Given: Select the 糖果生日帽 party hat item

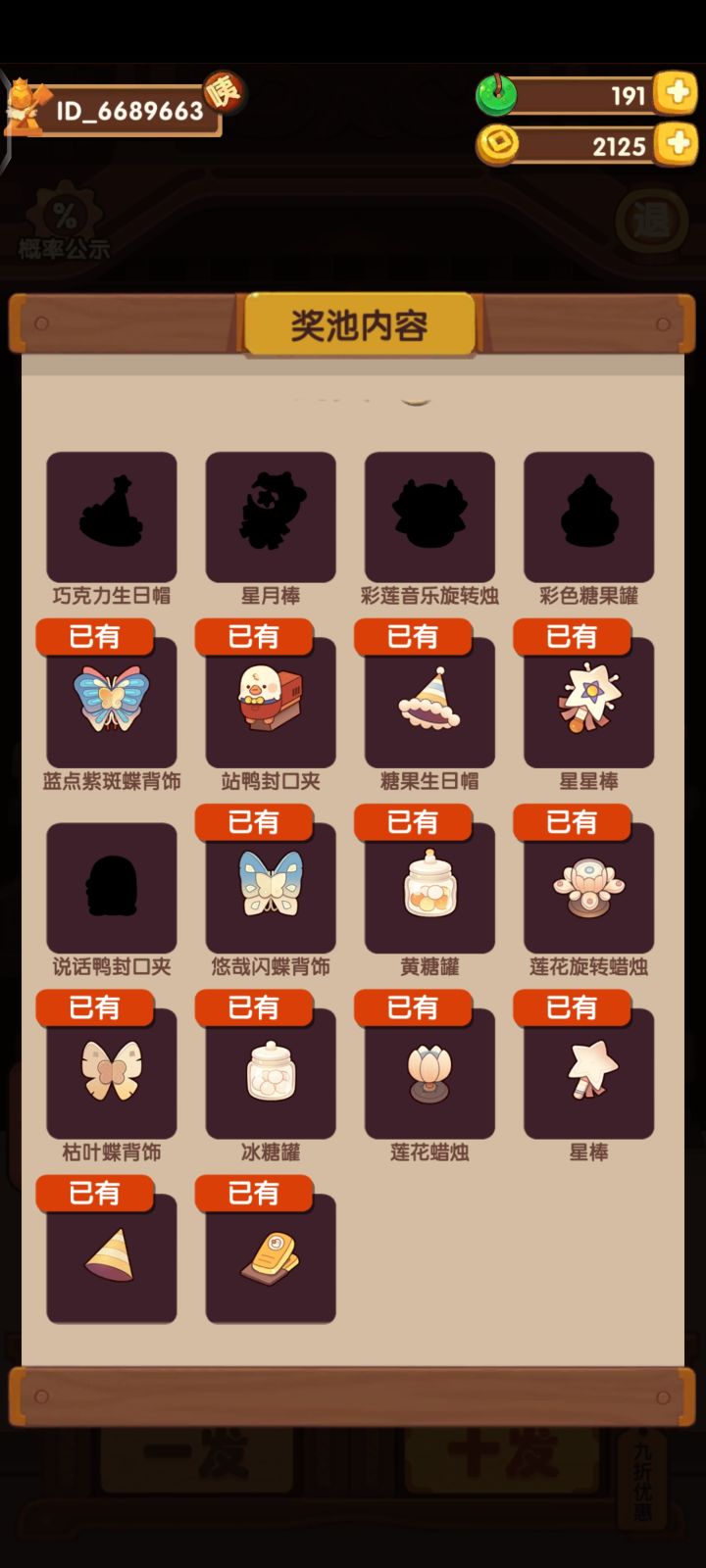Looking at the screenshot, I should point(429,702).
